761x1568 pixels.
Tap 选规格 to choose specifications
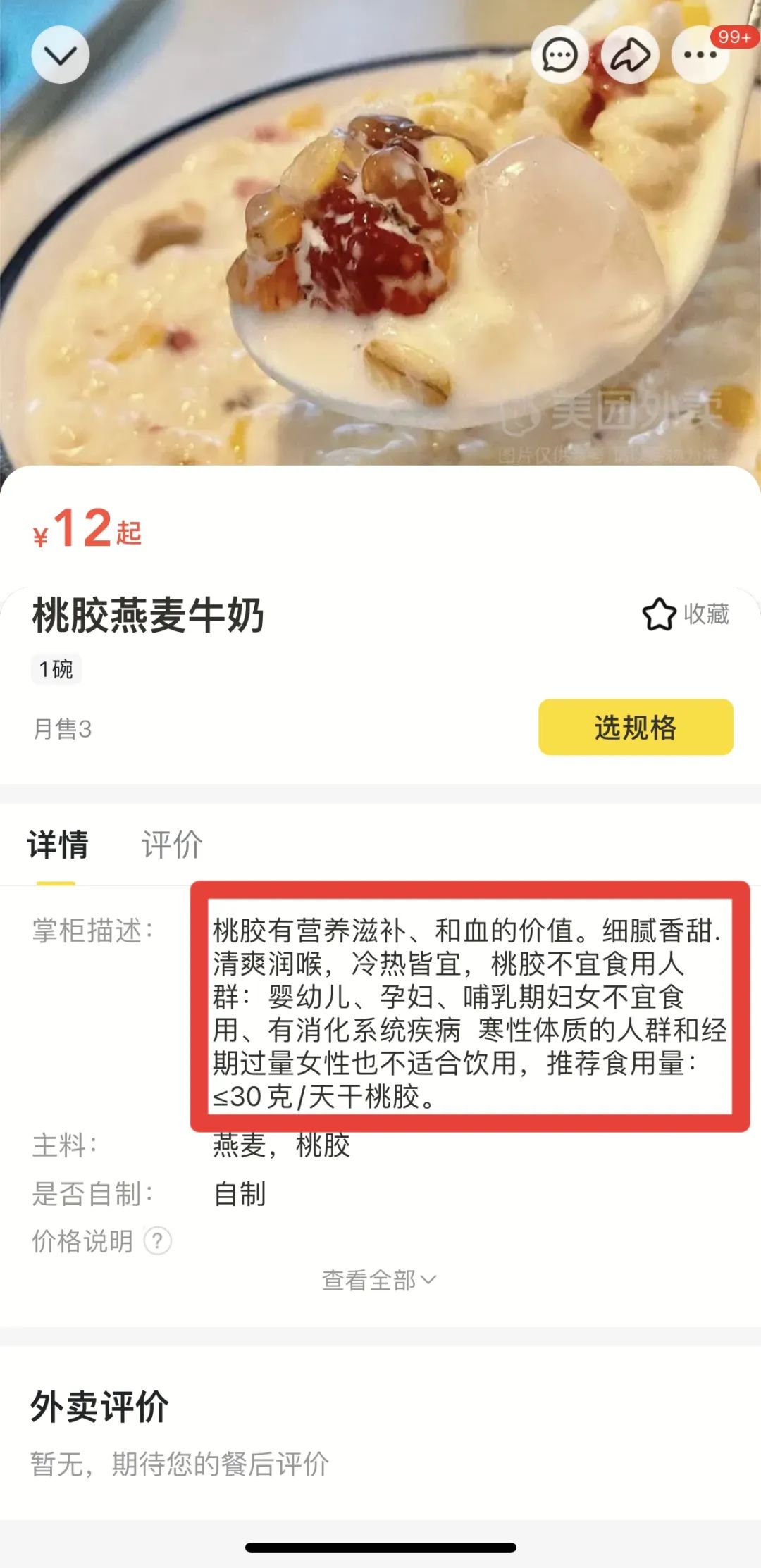[x=636, y=727]
